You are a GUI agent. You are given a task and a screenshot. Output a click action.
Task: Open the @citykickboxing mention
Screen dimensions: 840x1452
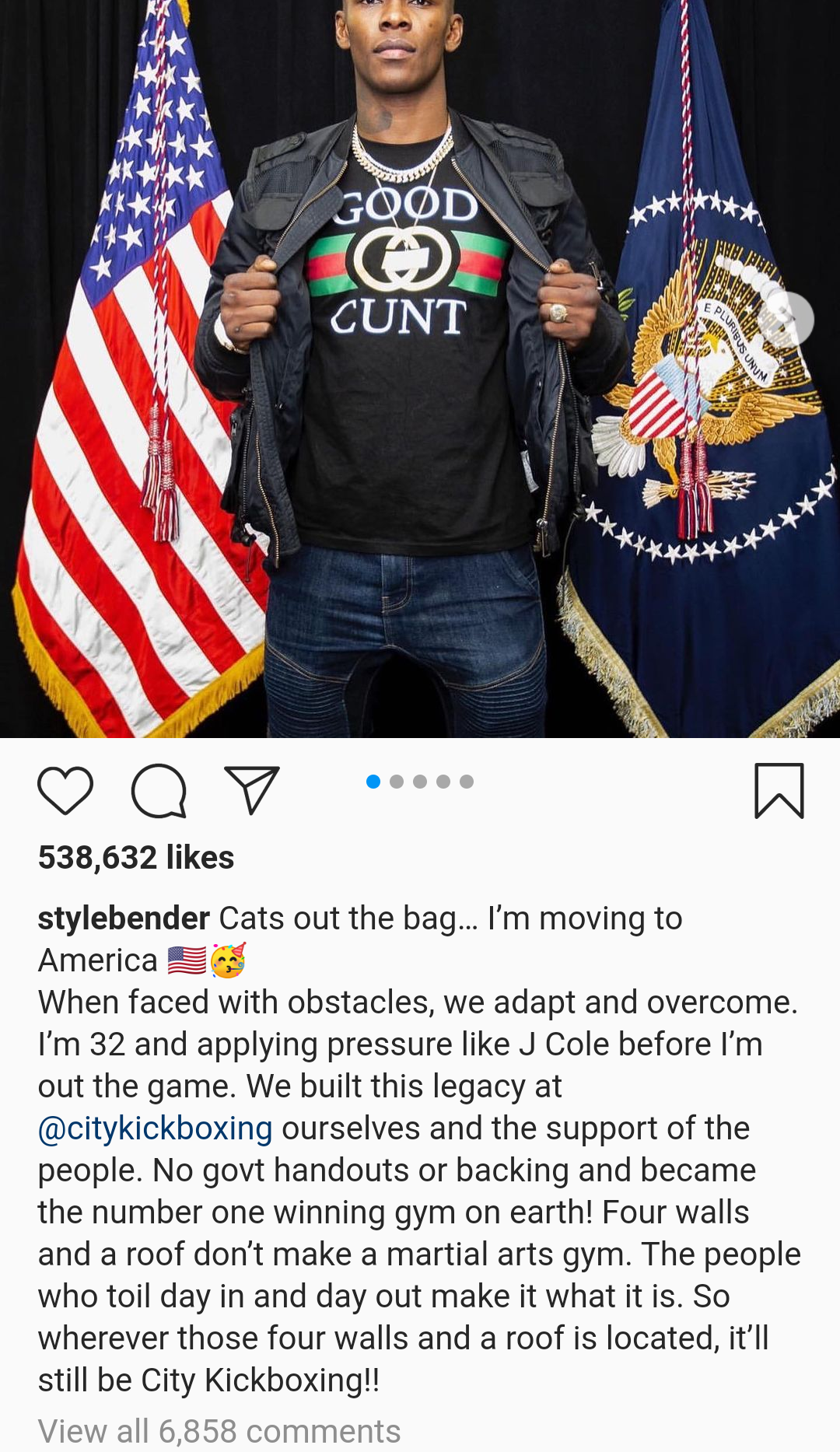pos(155,1128)
